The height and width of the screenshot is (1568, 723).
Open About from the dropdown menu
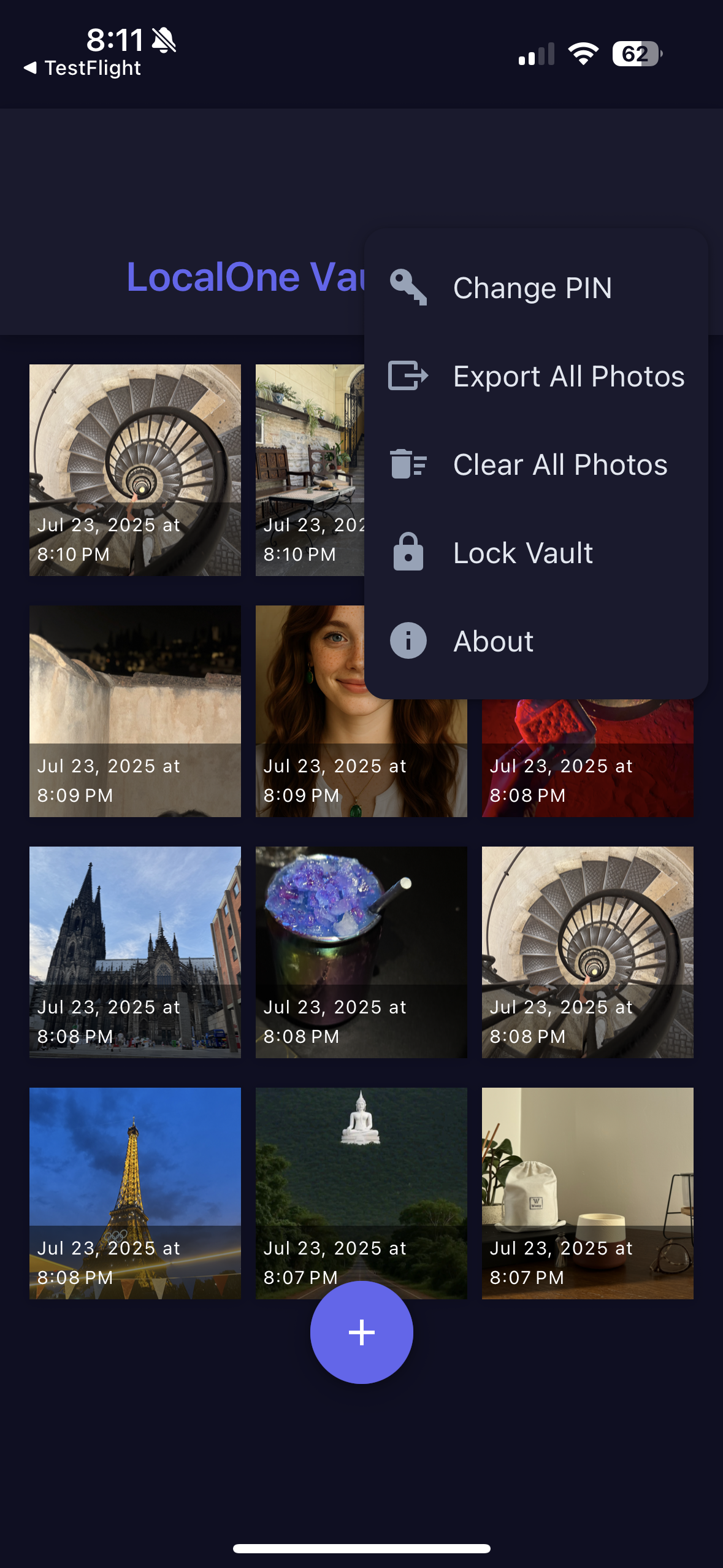click(492, 640)
